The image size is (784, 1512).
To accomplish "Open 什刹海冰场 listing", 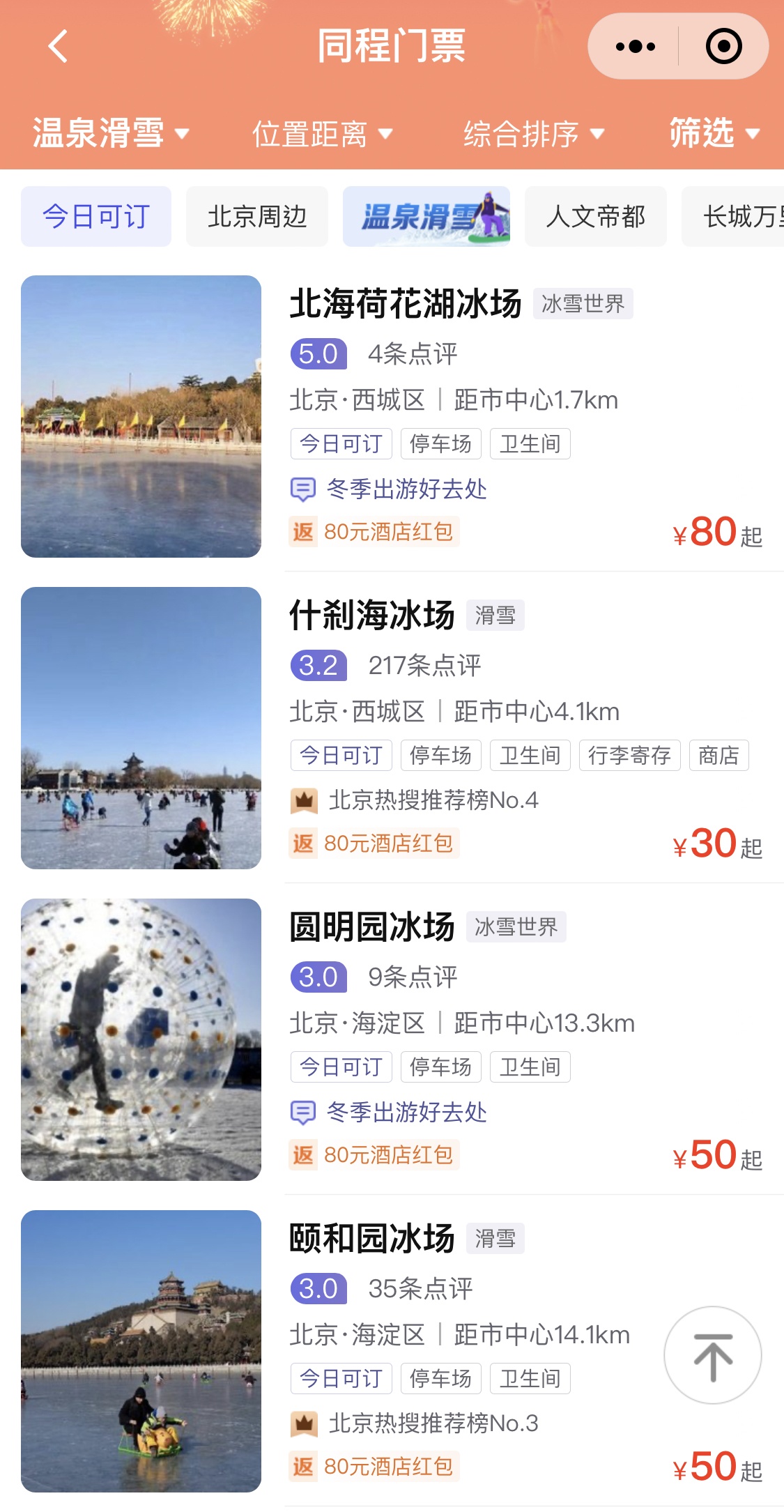I will pyautogui.click(x=371, y=616).
